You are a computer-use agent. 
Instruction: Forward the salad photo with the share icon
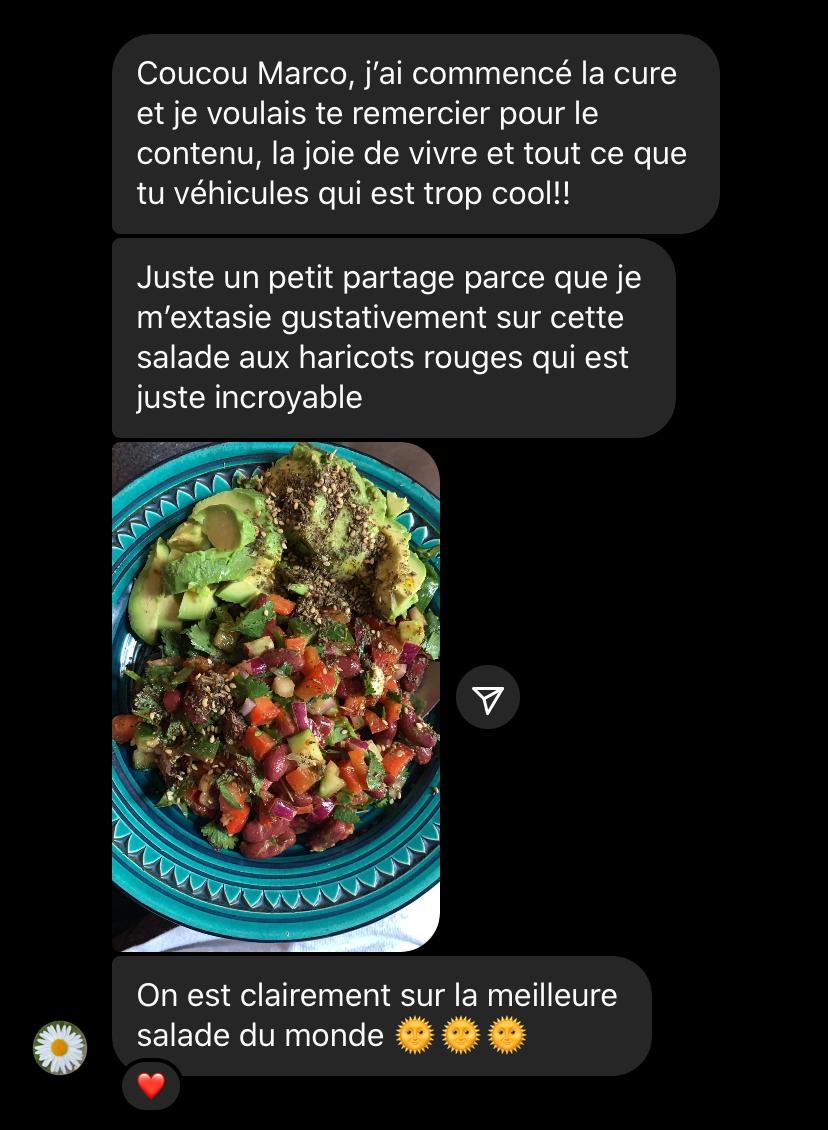(487, 699)
